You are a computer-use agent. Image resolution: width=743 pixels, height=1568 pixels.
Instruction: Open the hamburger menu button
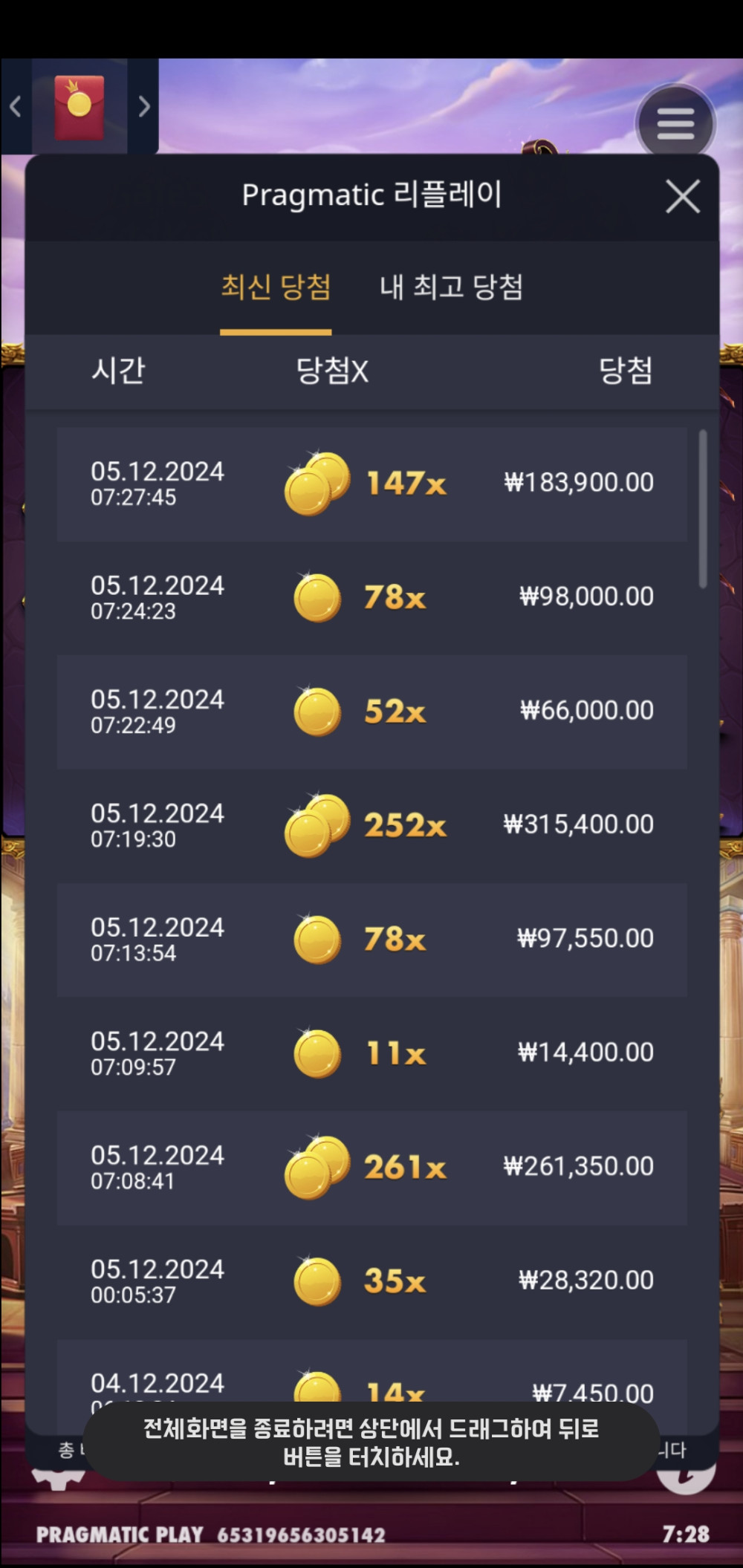coord(675,123)
